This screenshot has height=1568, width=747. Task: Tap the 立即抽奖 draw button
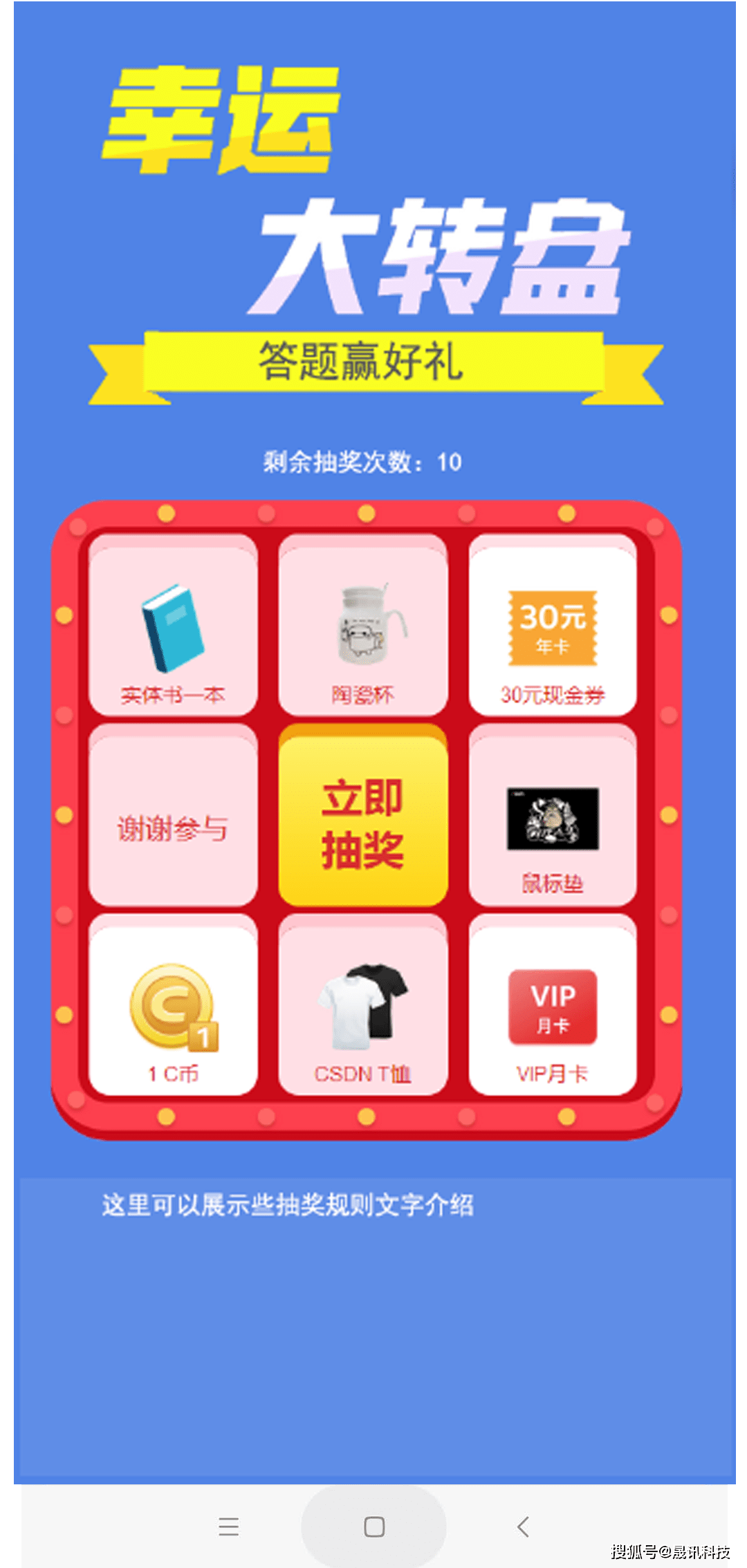[x=362, y=821]
